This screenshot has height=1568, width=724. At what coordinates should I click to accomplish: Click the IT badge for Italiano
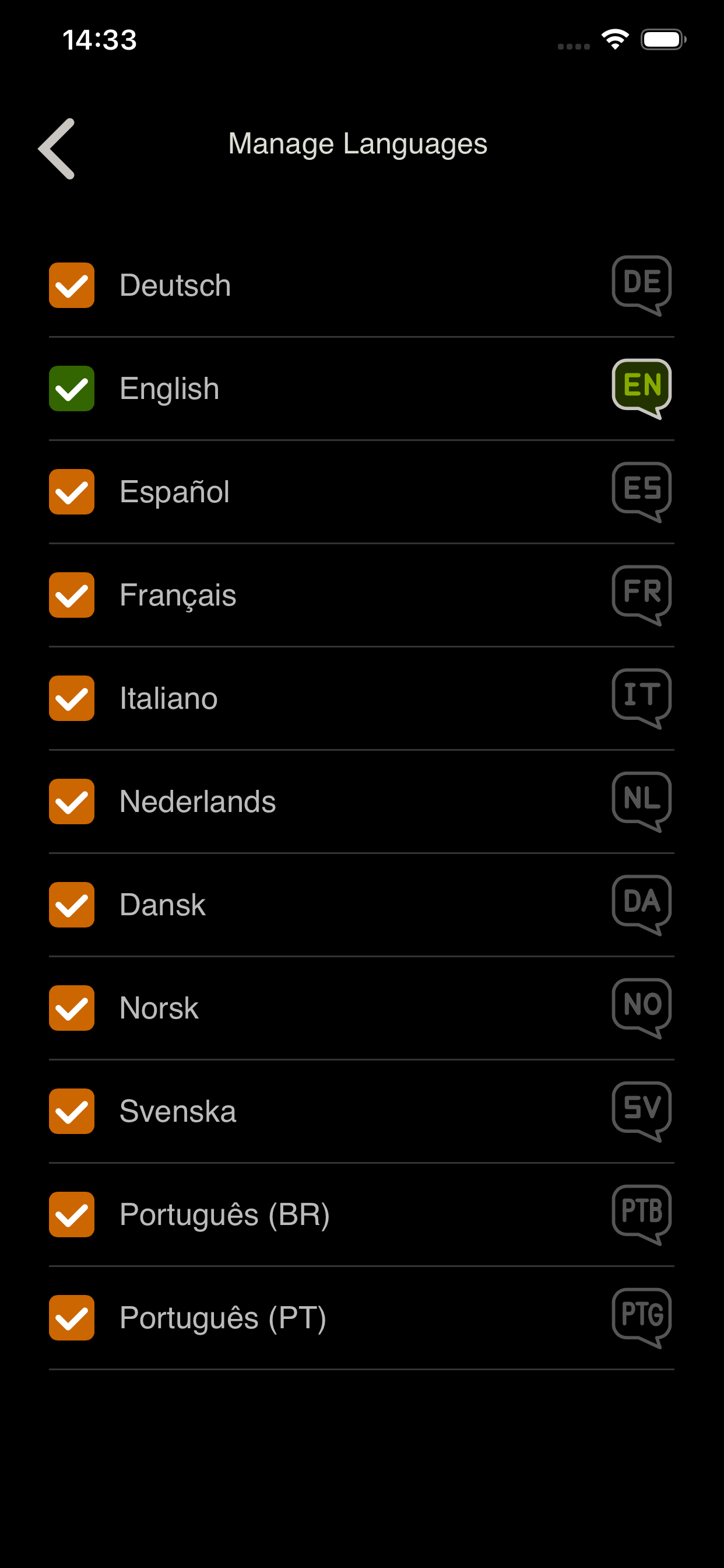click(x=641, y=697)
